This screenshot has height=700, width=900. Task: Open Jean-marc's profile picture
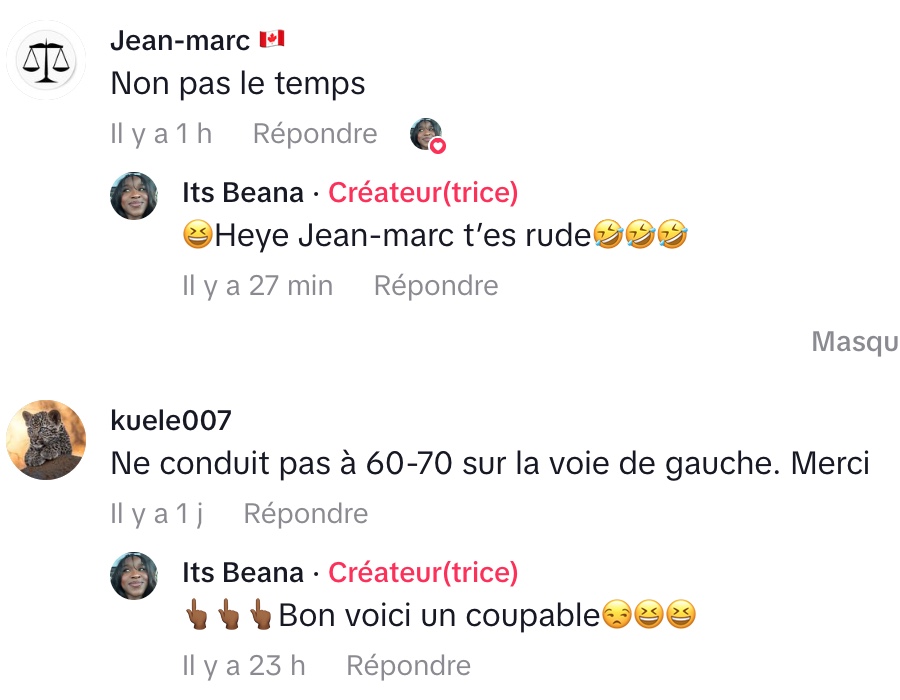[x=46, y=60]
